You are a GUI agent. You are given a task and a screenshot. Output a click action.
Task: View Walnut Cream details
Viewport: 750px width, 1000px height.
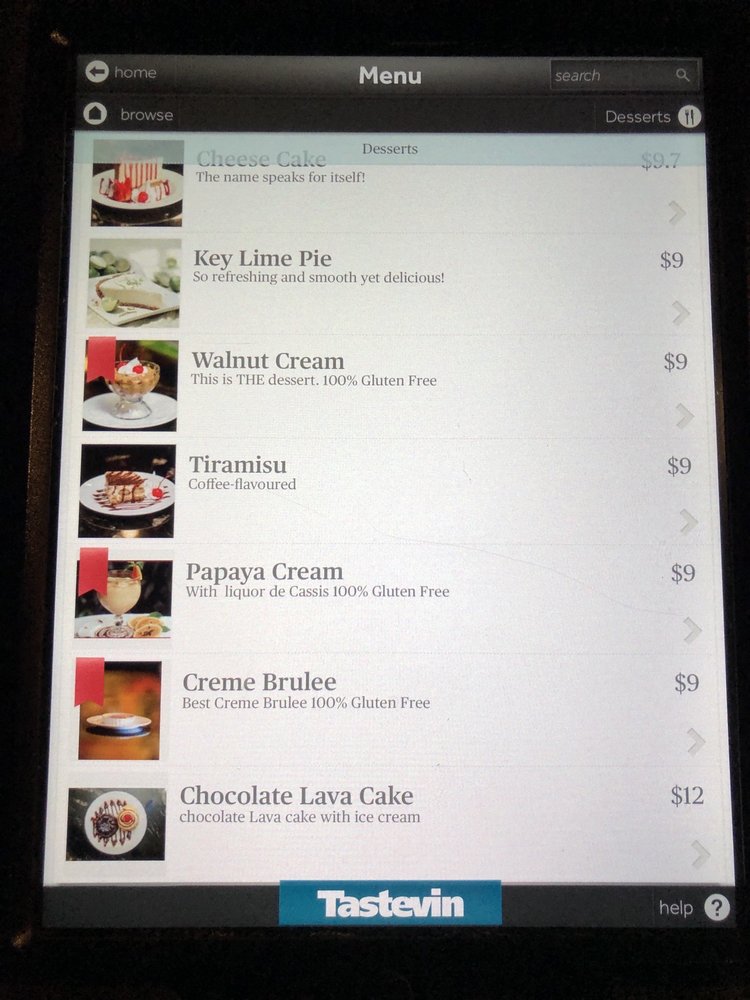[x=390, y=387]
